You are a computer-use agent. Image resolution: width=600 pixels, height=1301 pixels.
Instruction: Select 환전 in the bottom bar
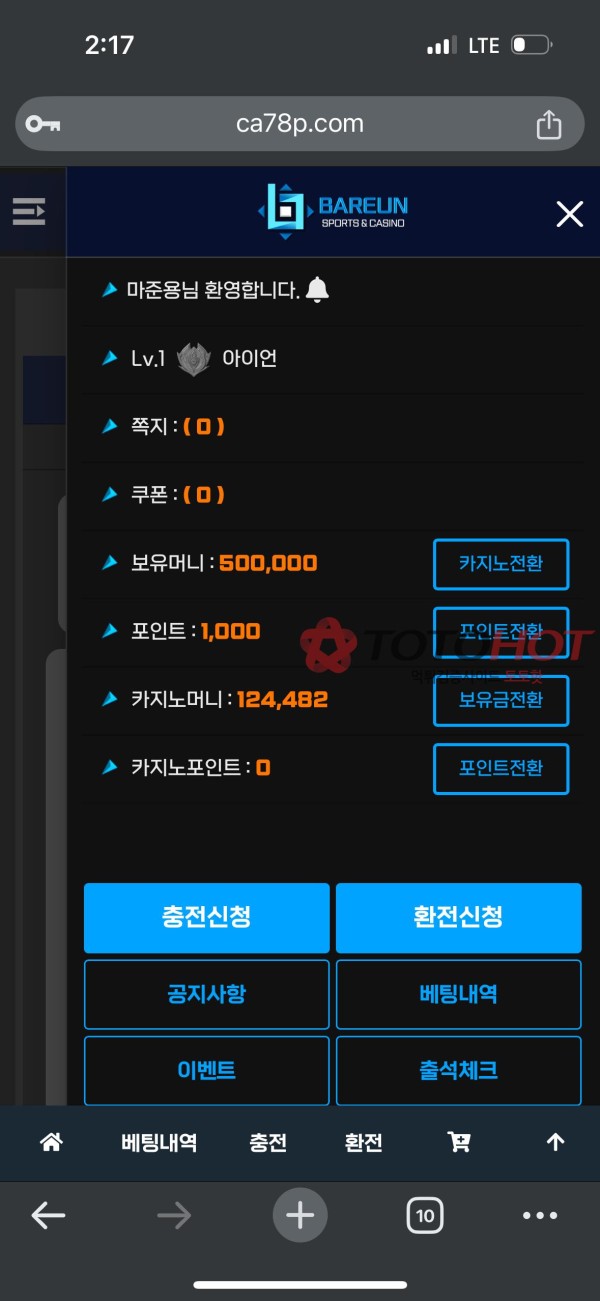[364, 1142]
